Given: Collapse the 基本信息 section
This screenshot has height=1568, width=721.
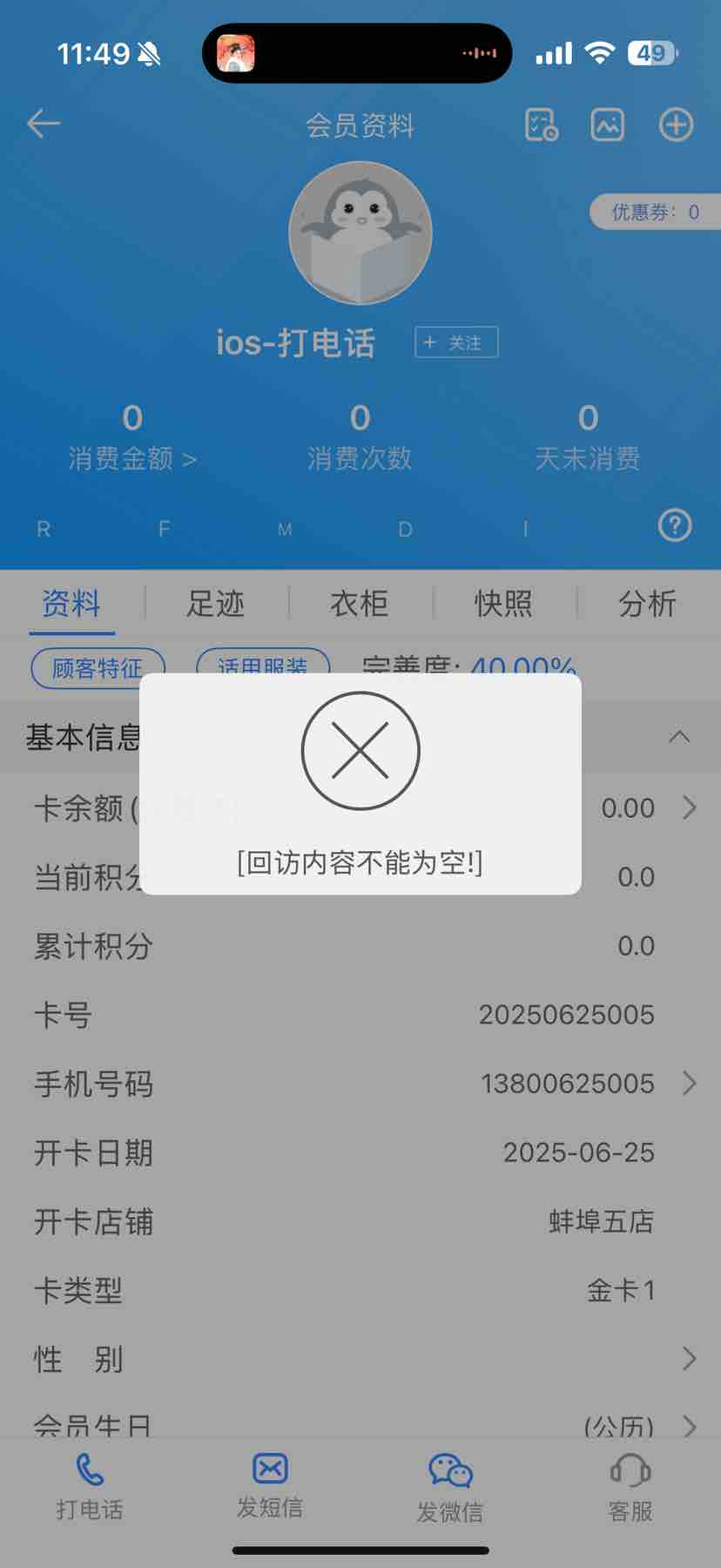Looking at the screenshot, I should 679,737.
